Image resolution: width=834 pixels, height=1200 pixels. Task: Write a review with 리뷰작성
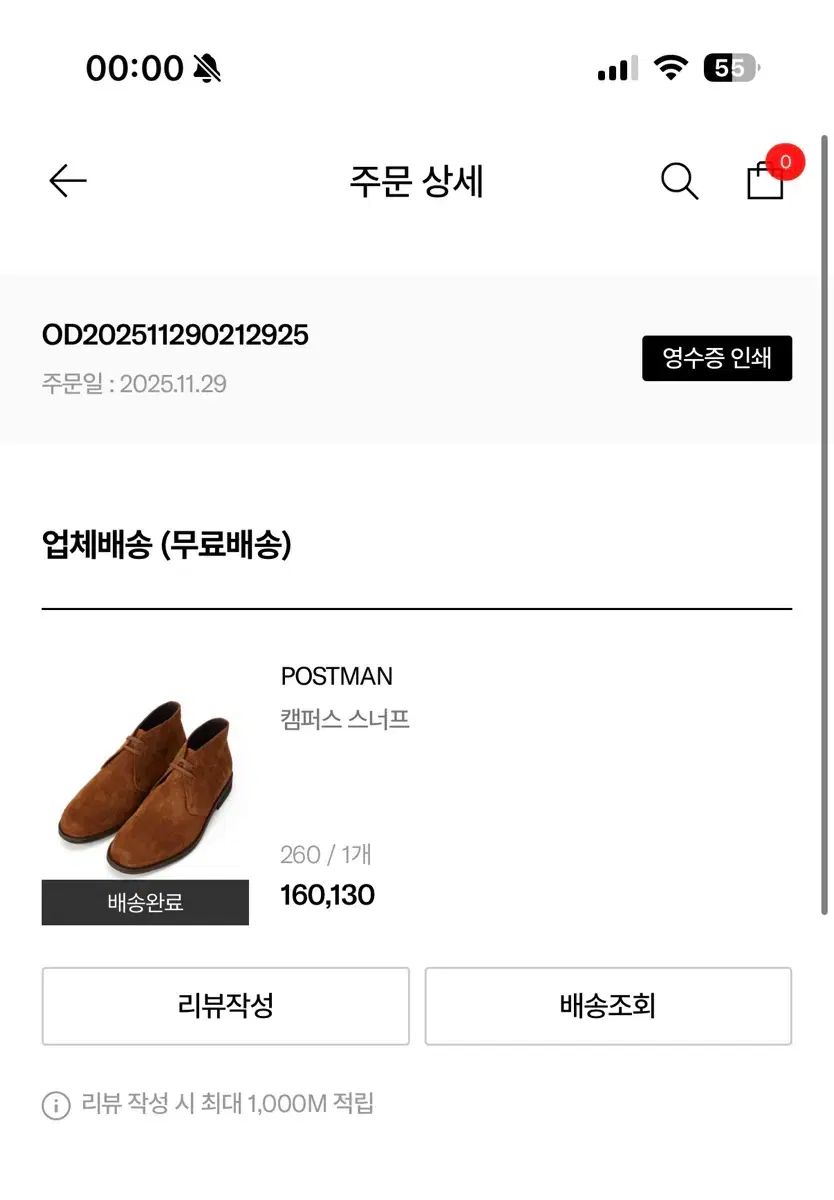pos(225,1006)
